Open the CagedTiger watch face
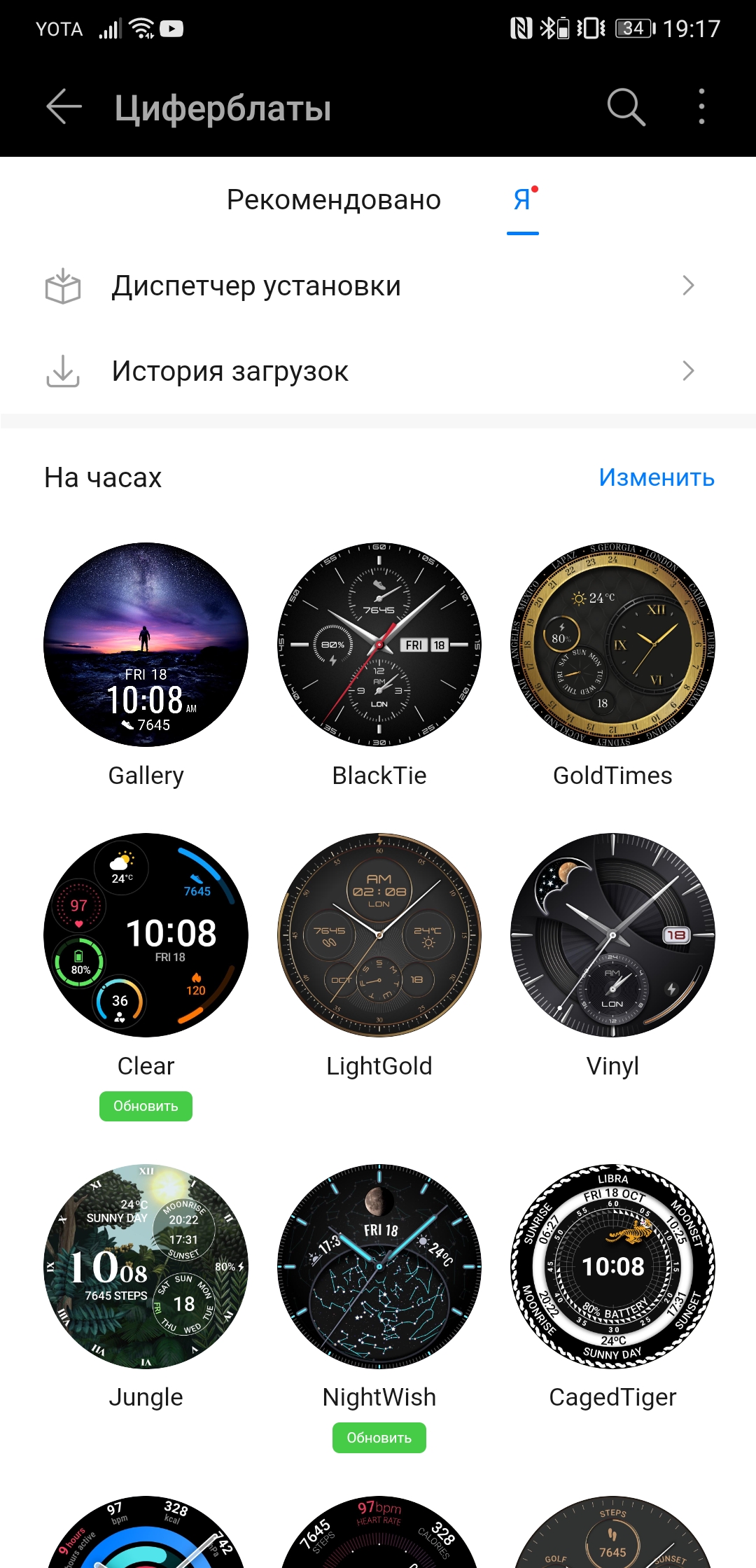This screenshot has height=1568, width=756. point(612,1266)
